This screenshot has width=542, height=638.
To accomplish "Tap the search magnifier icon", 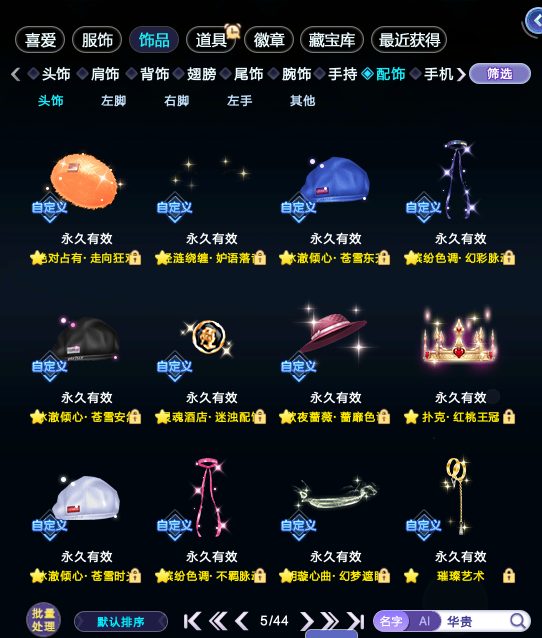I will (x=518, y=621).
